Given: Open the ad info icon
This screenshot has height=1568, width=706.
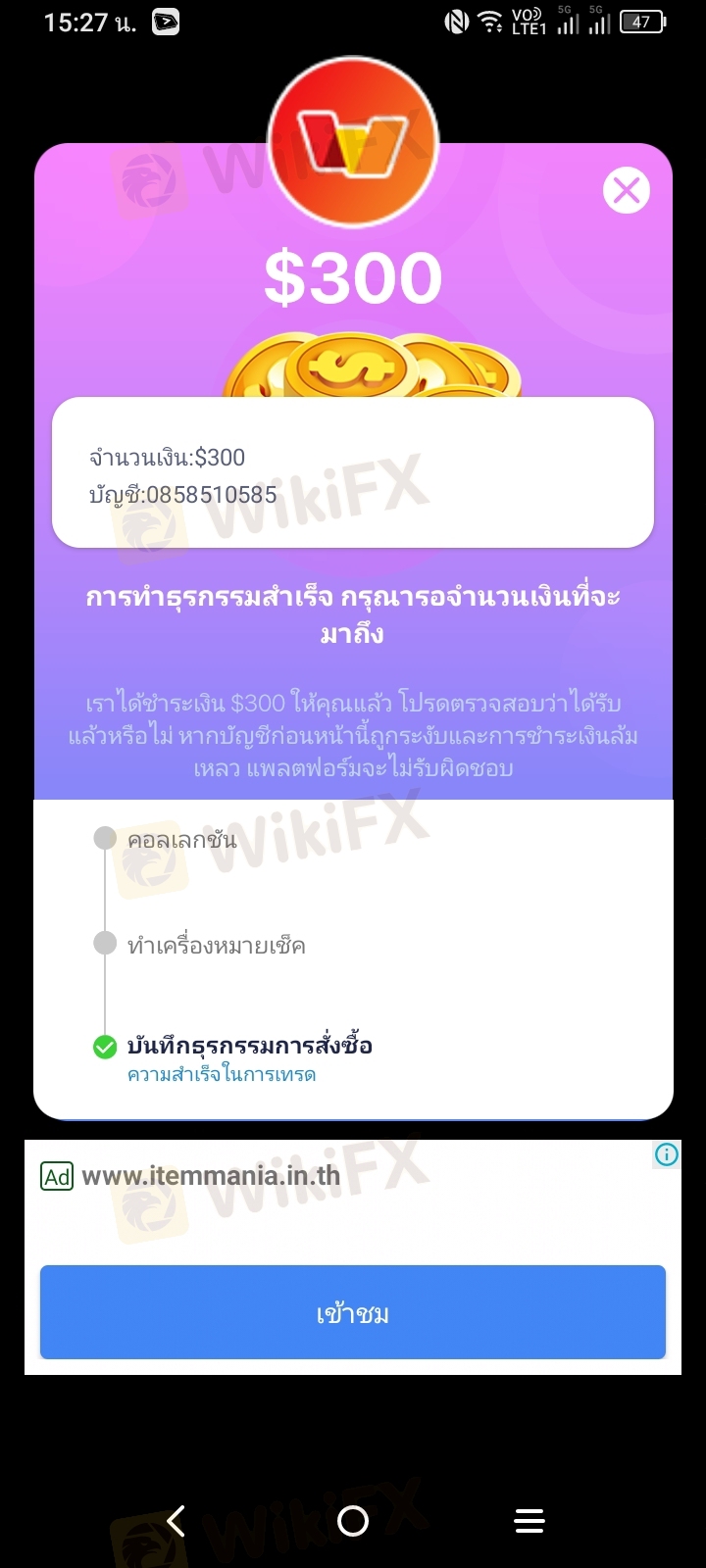Looking at the screenshot, I should click(667, 1154).
